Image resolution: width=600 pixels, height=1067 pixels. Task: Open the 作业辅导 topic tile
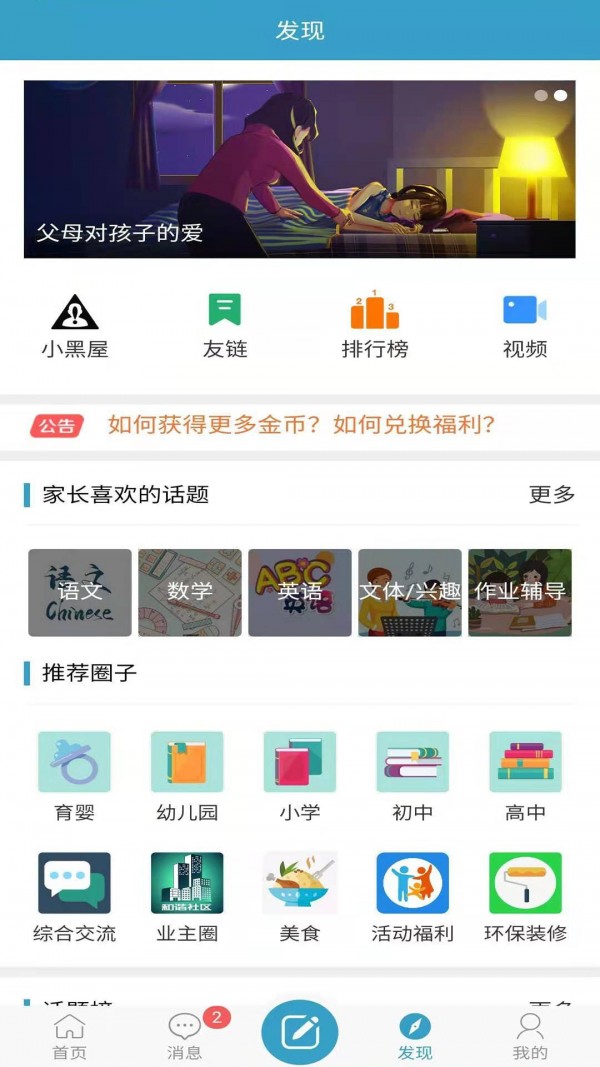click(520, 592)
